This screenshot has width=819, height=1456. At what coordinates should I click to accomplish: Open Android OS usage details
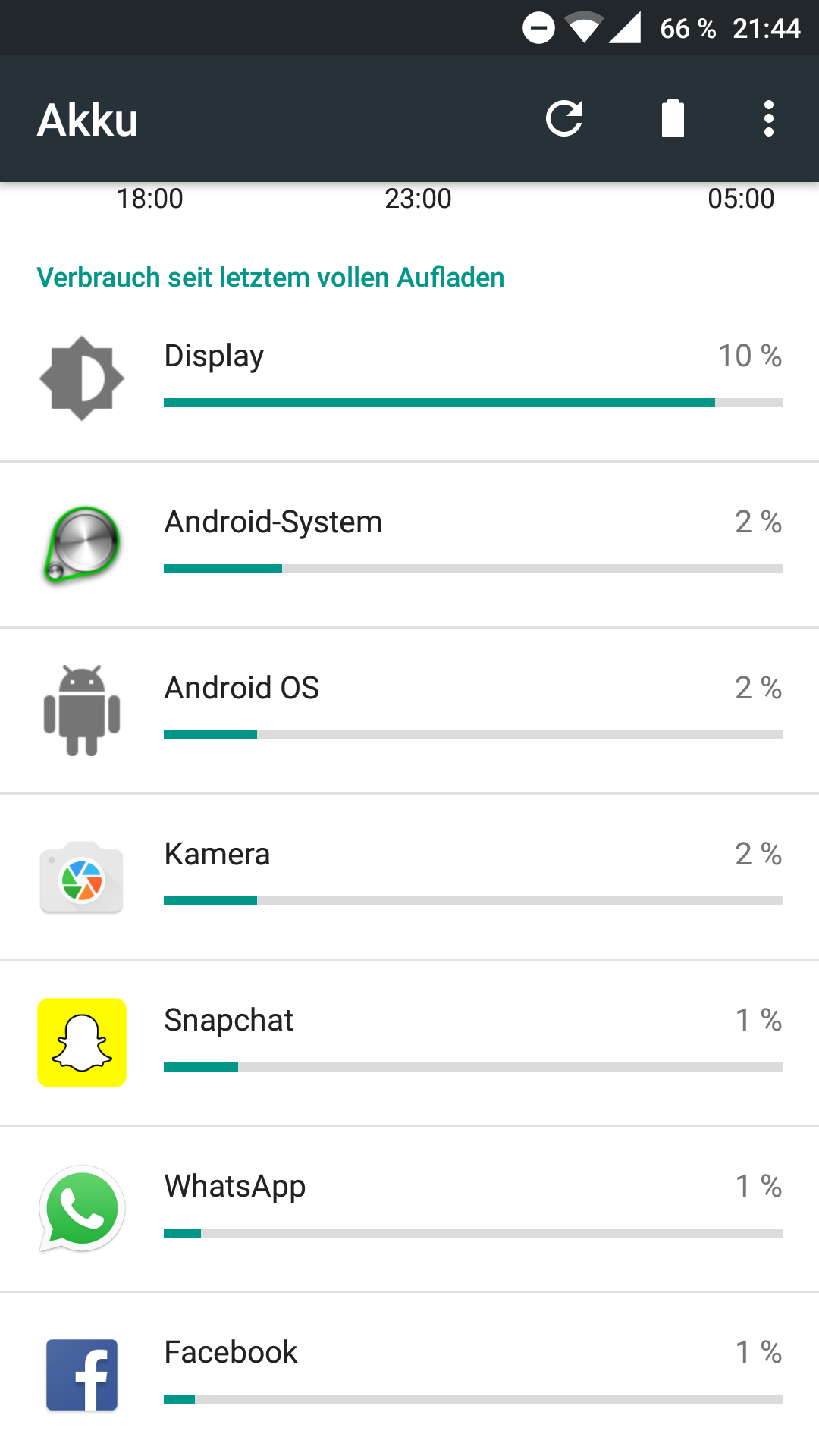point(409,710)
